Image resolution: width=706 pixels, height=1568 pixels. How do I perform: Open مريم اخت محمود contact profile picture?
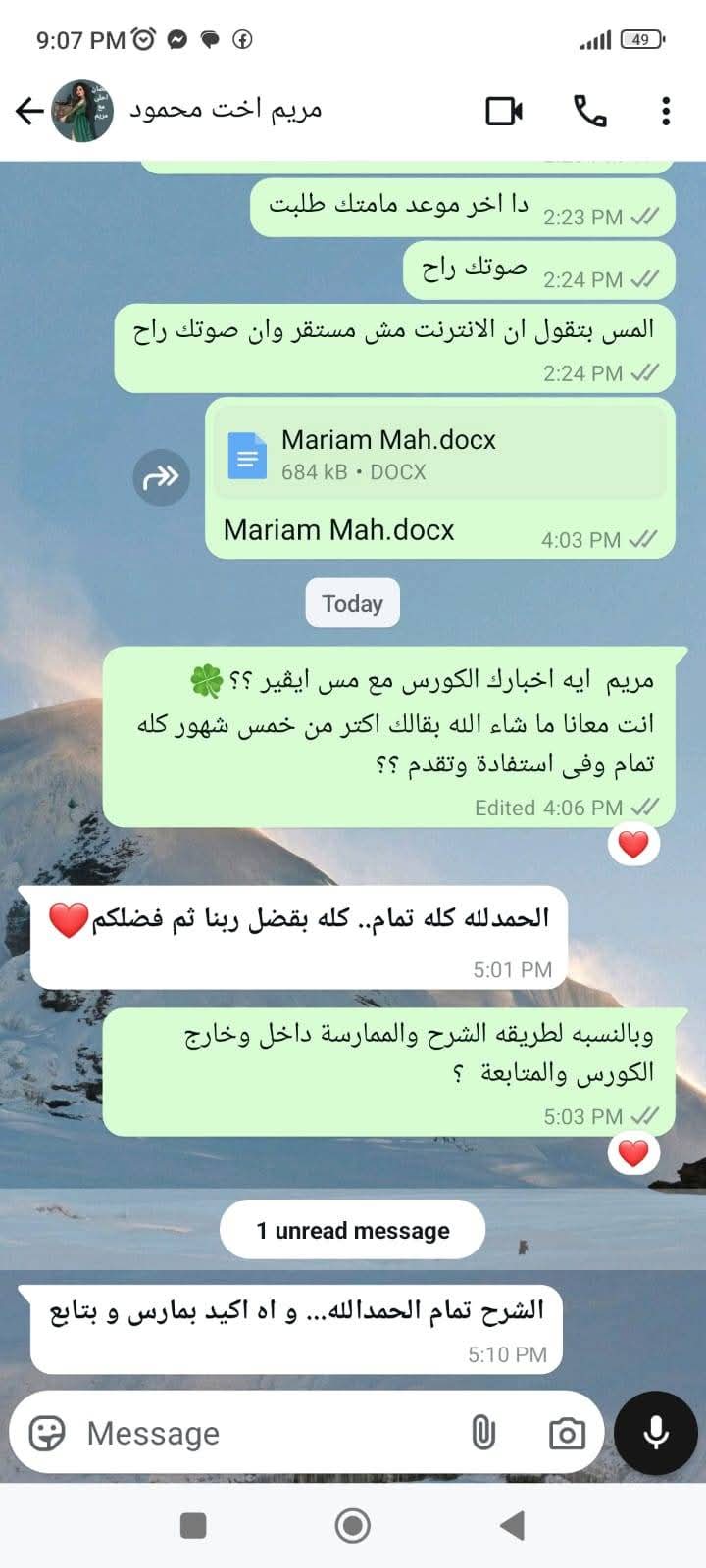(82, 111)
